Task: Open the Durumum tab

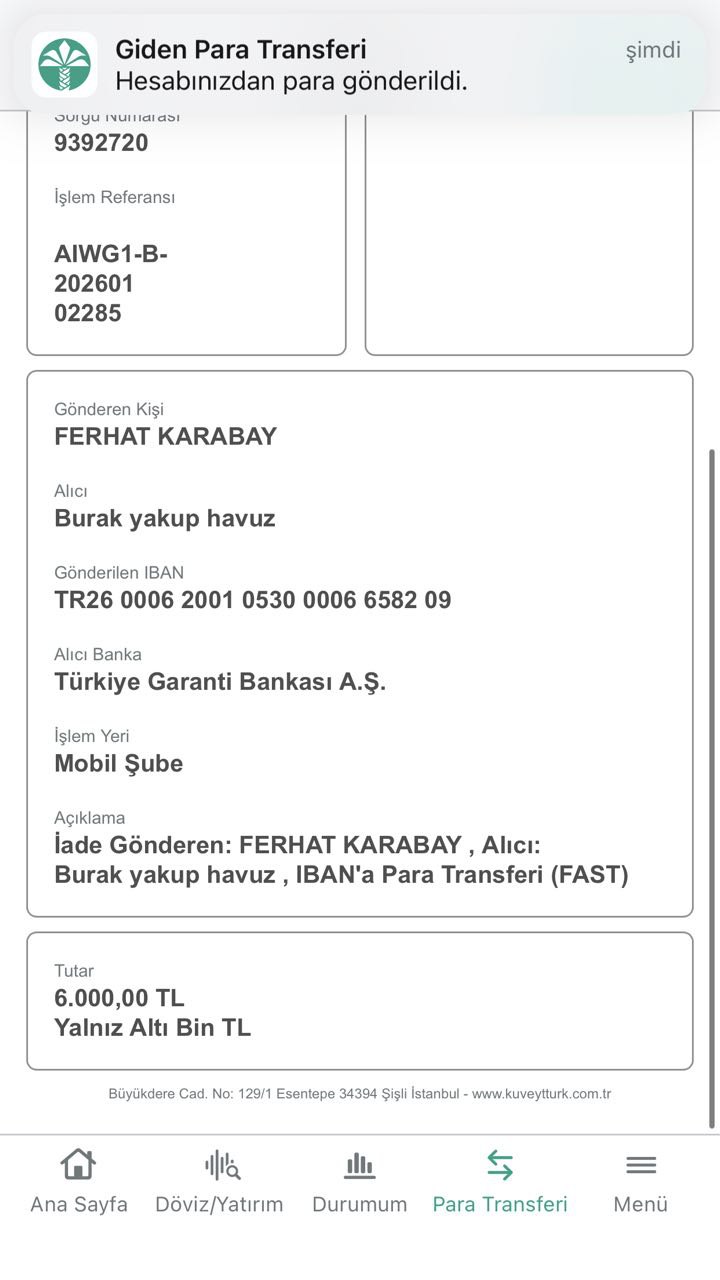Action: [360, 1181]
